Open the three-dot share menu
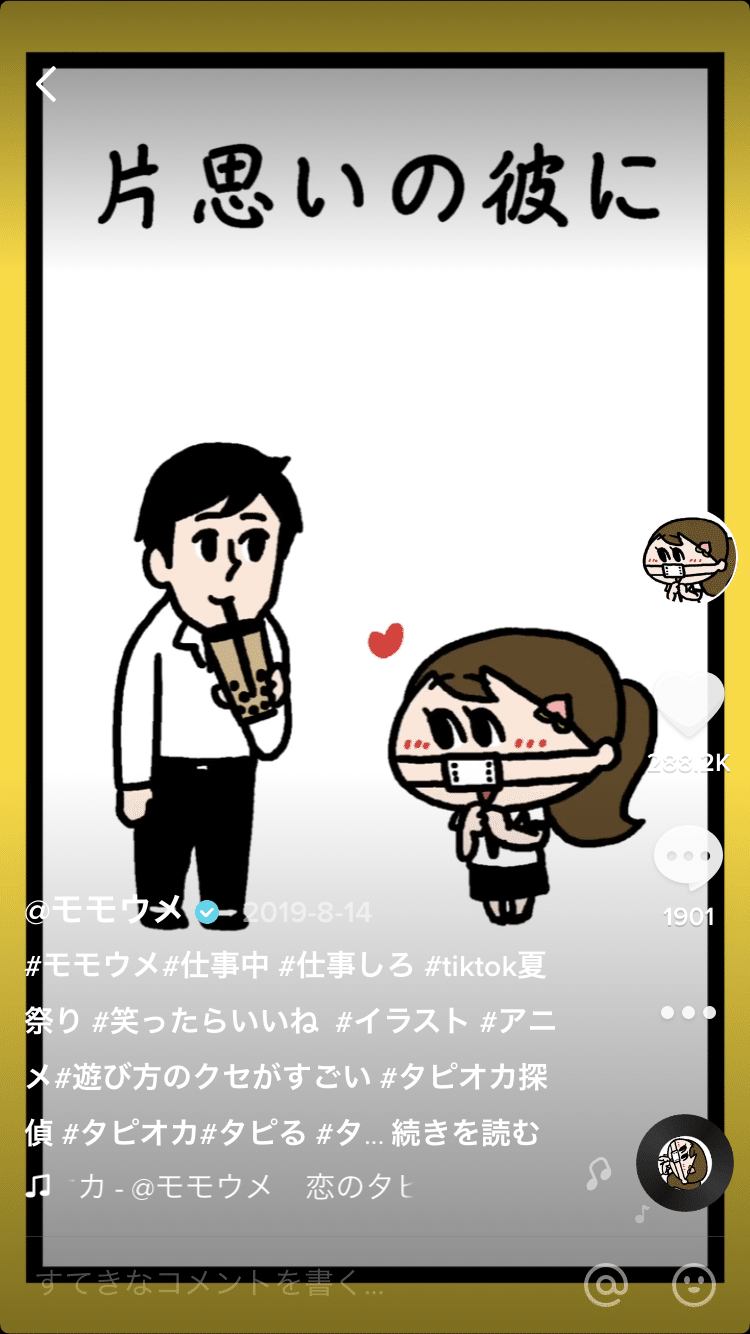 688,1012
